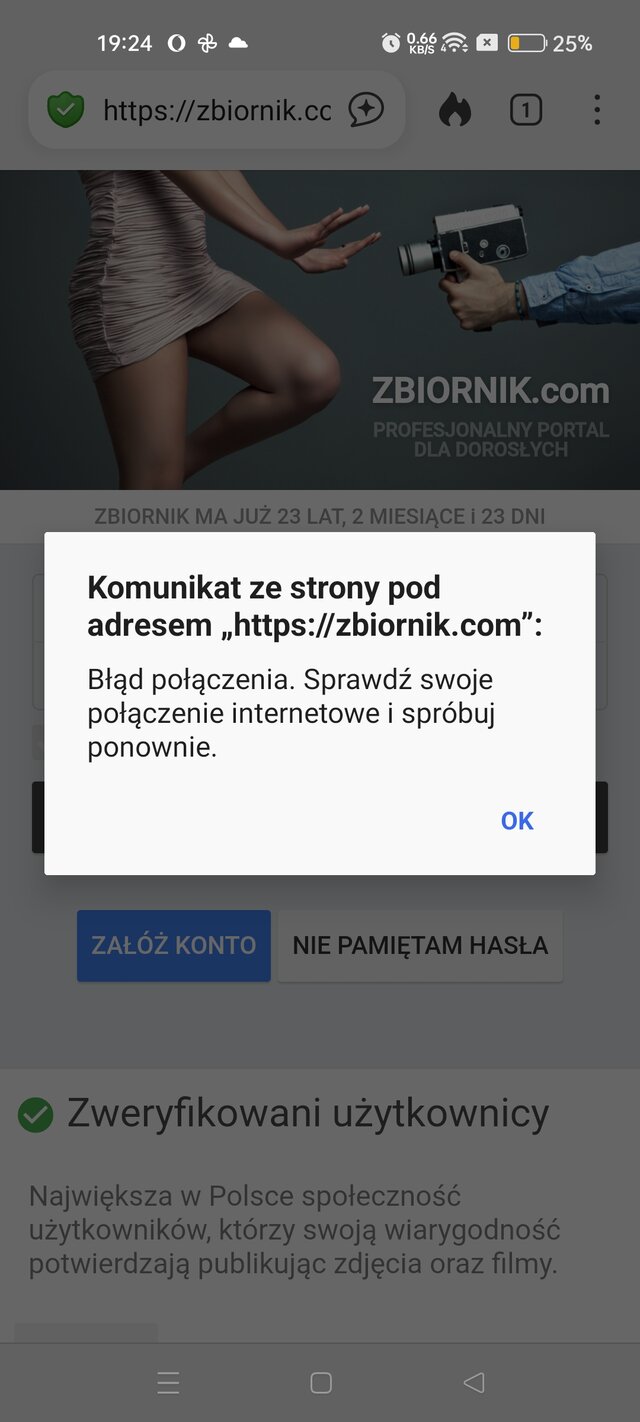The image size is (640, 1422).
Task: Dismiss the error dialog with OK
Action: (x=517, y=821)
